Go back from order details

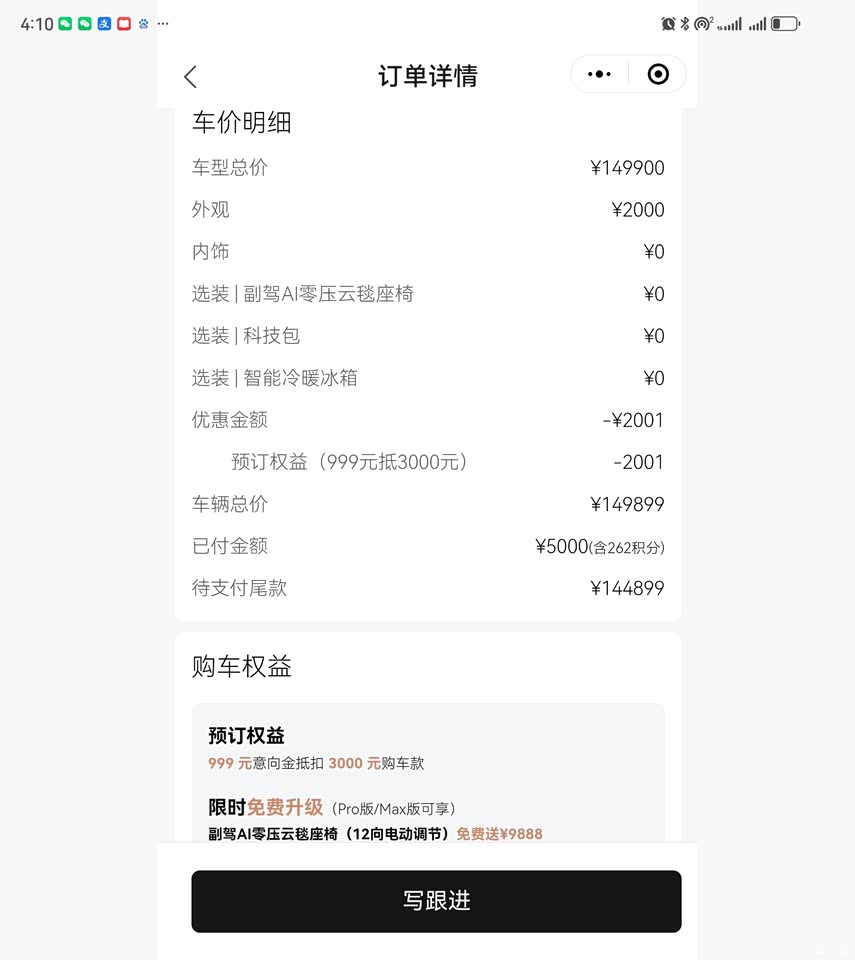tap(191, 76)
